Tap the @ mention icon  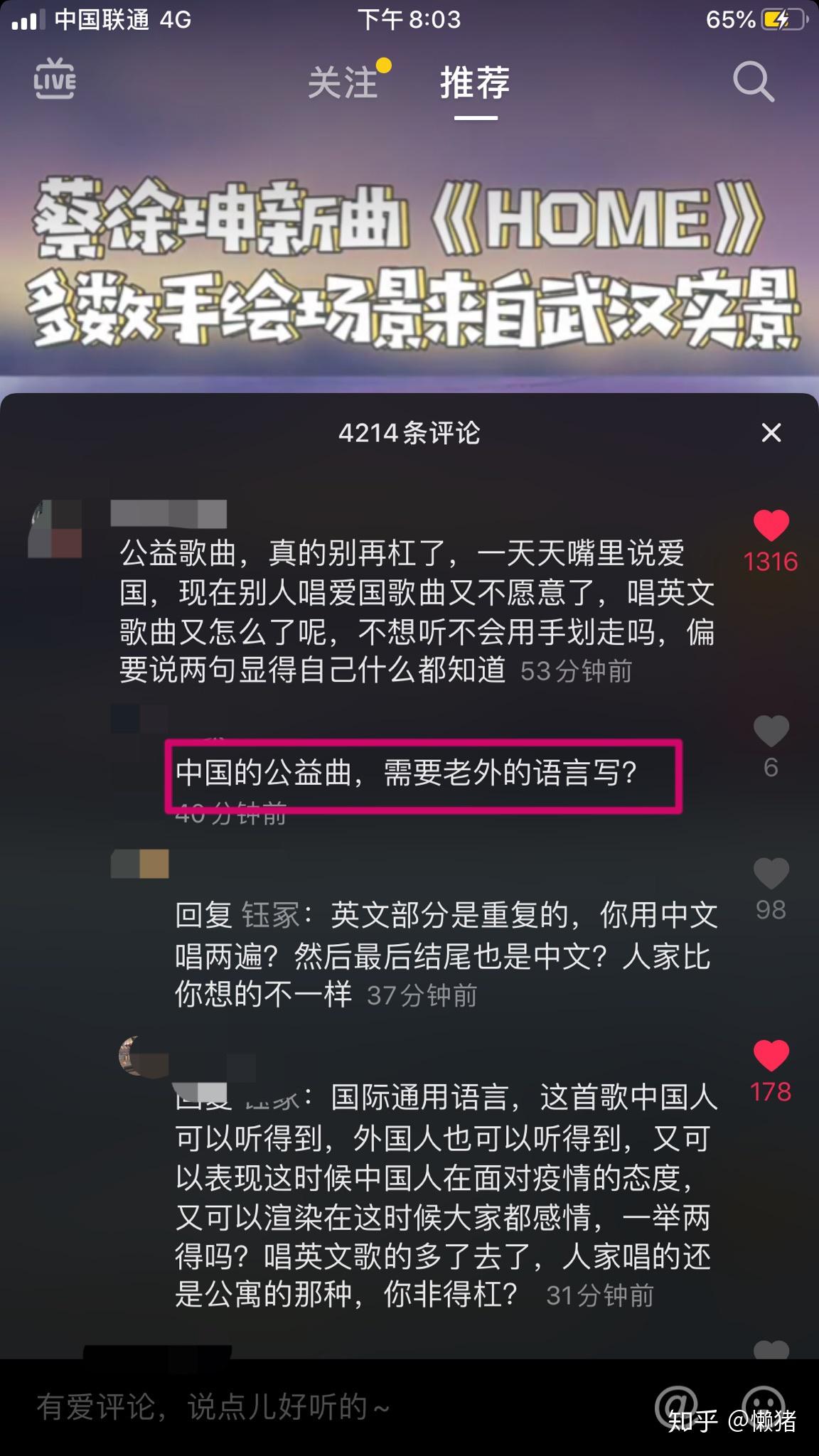pyautogui.click(x=675, y=1405)
